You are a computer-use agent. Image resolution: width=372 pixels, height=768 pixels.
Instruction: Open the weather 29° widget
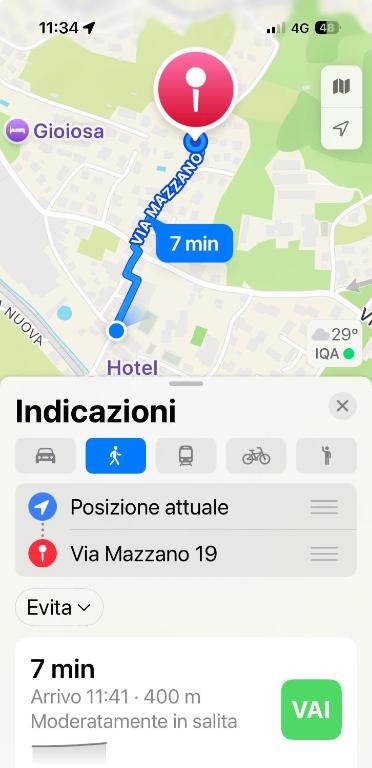click(x=335, y=344)
